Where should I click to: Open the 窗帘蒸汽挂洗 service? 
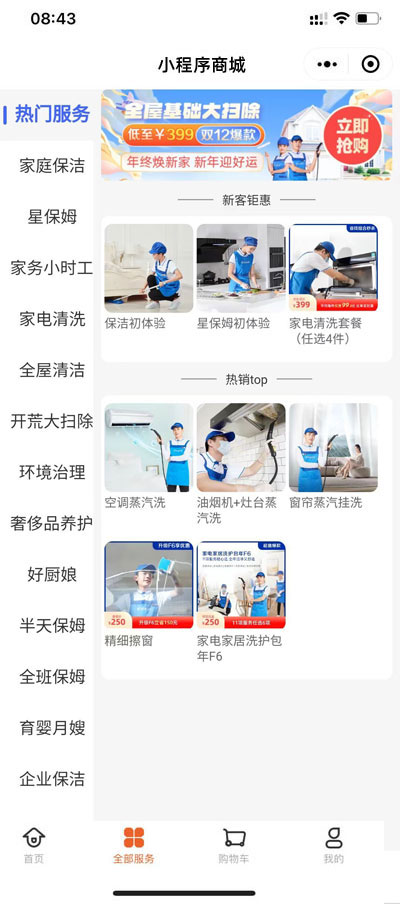pos(333,456)
